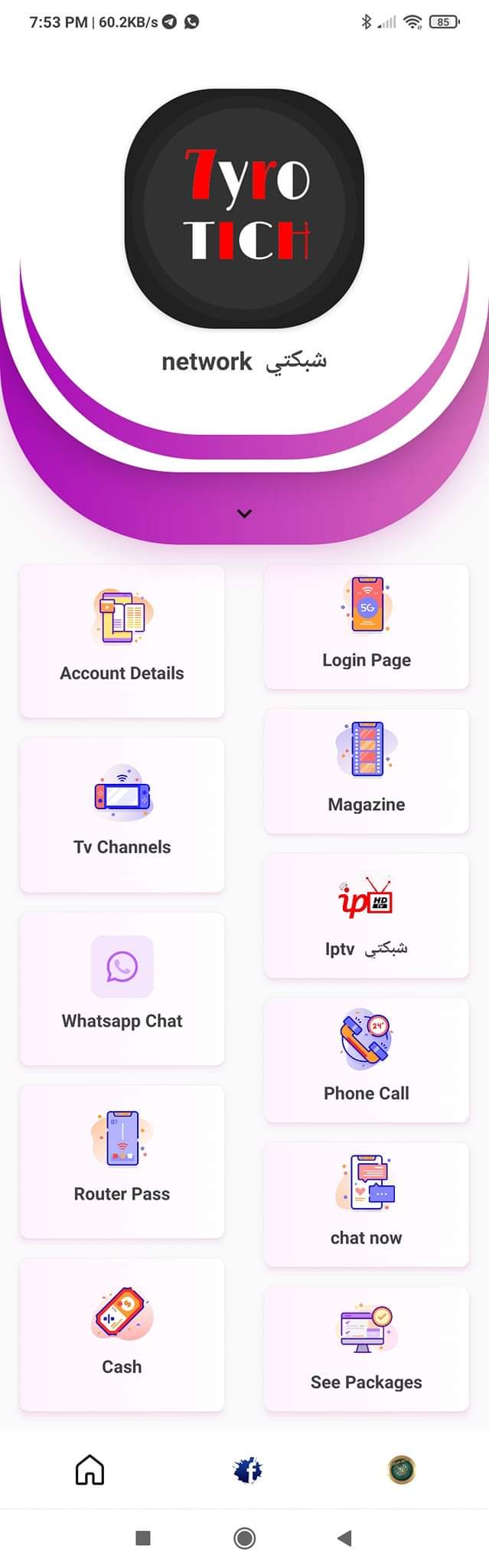The image size is (489, 1568).
Task: Open the Phone Call card
Action: (366, 1060)
